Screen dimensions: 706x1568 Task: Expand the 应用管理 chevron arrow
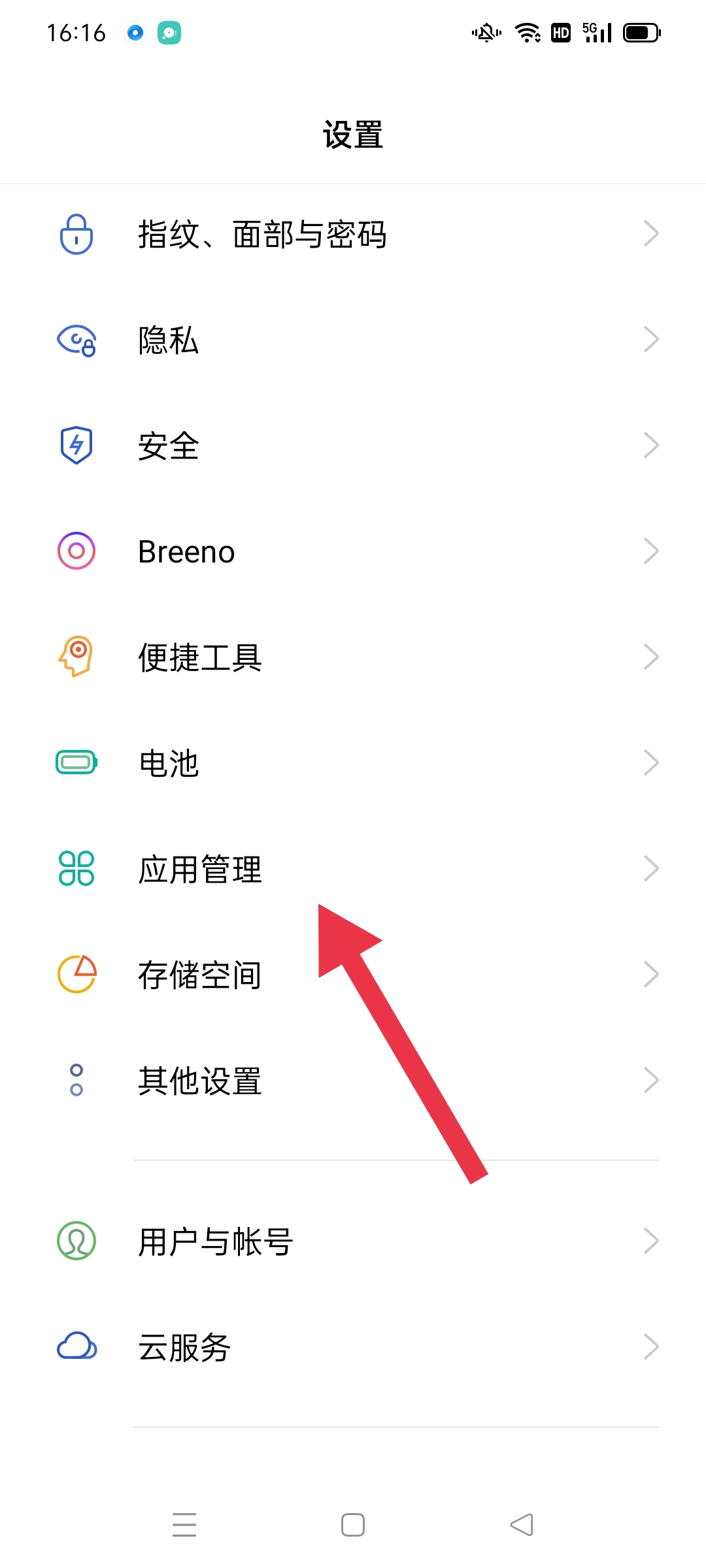point(651,868)
